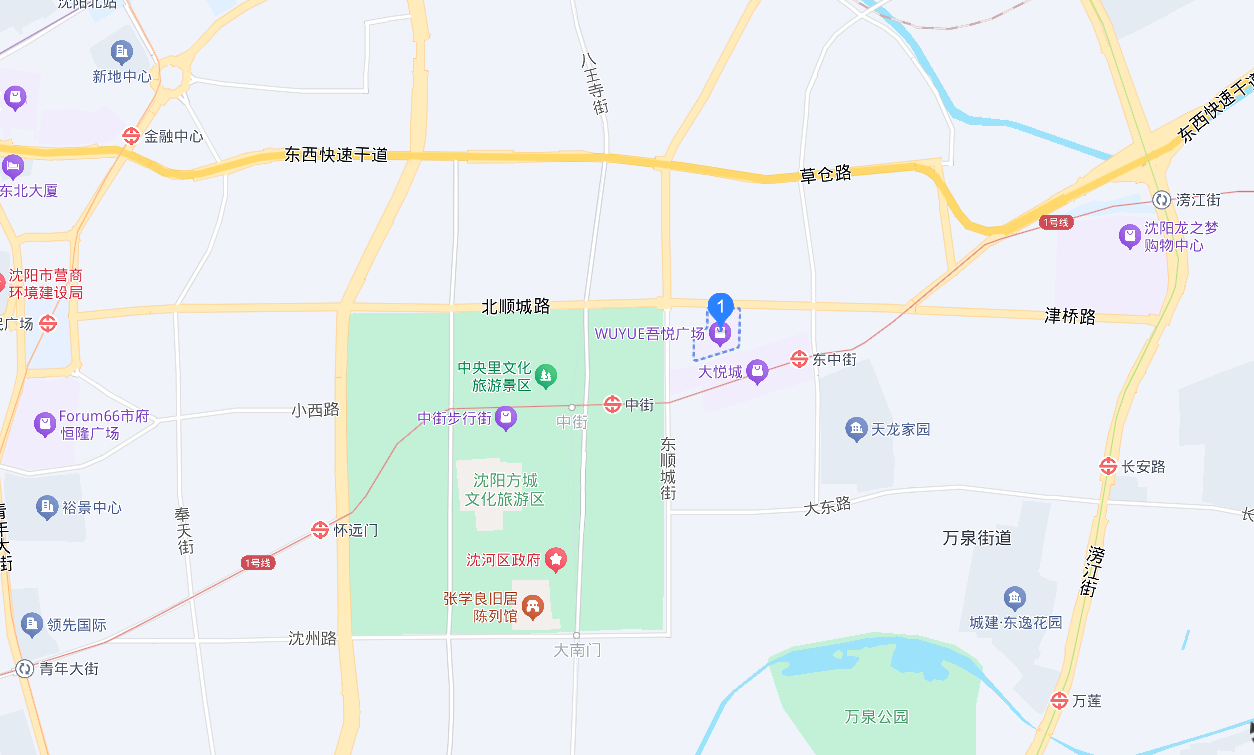
Task: Open the 东中街 metro station marker
Action: (x=799, y=359)
